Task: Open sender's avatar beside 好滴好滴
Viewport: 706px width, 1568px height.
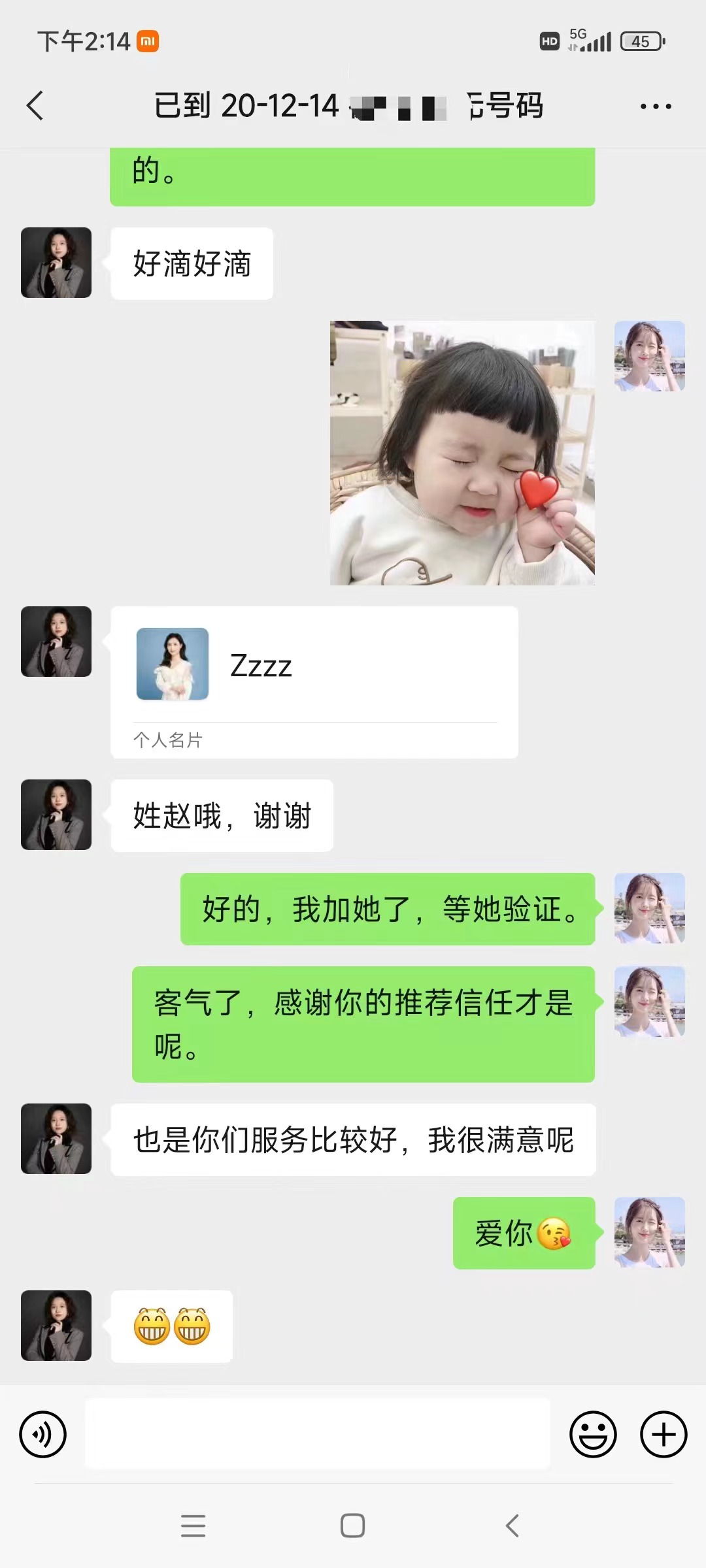Action: point(56,263)
